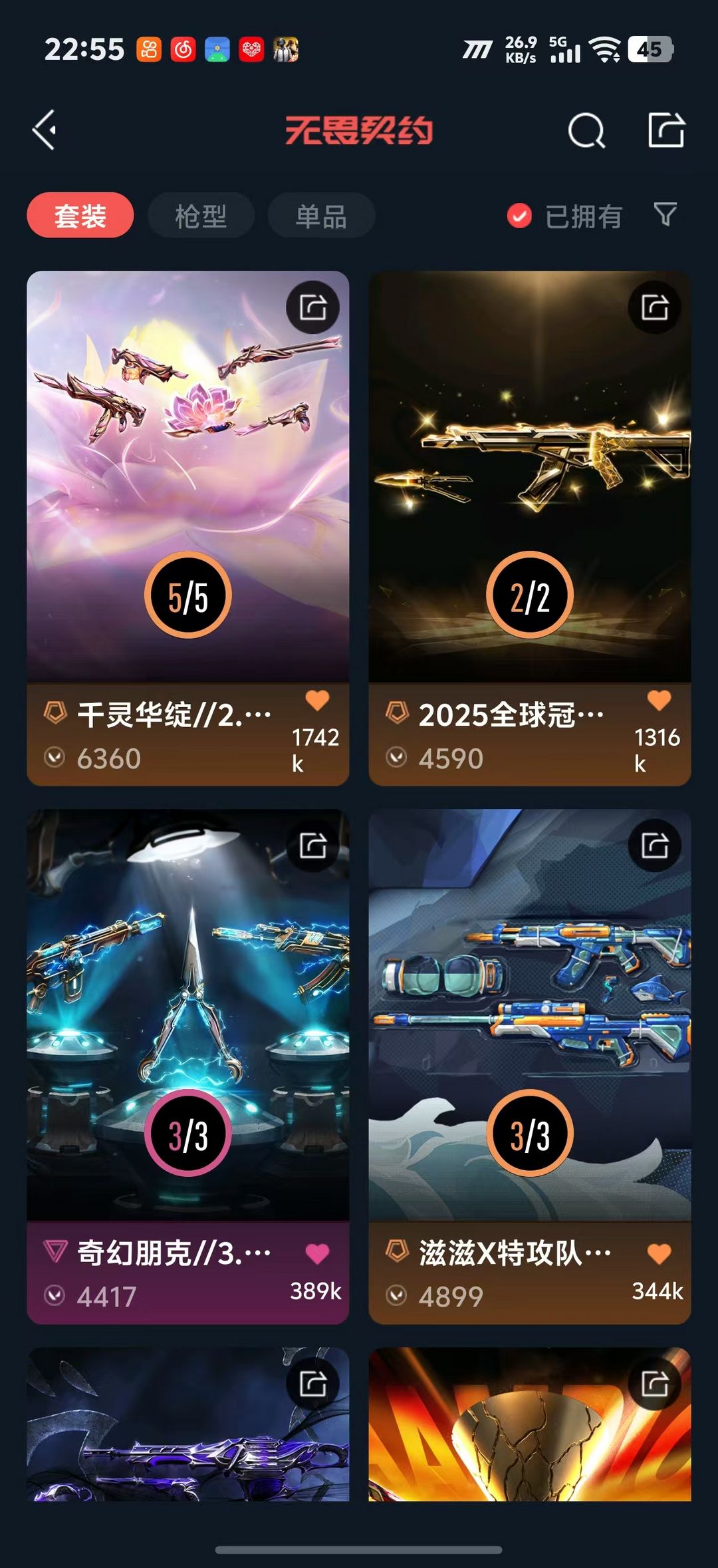718x1568 pixels.
Task: Switch to the 单品 tab
Action: [x=321, y=216]
